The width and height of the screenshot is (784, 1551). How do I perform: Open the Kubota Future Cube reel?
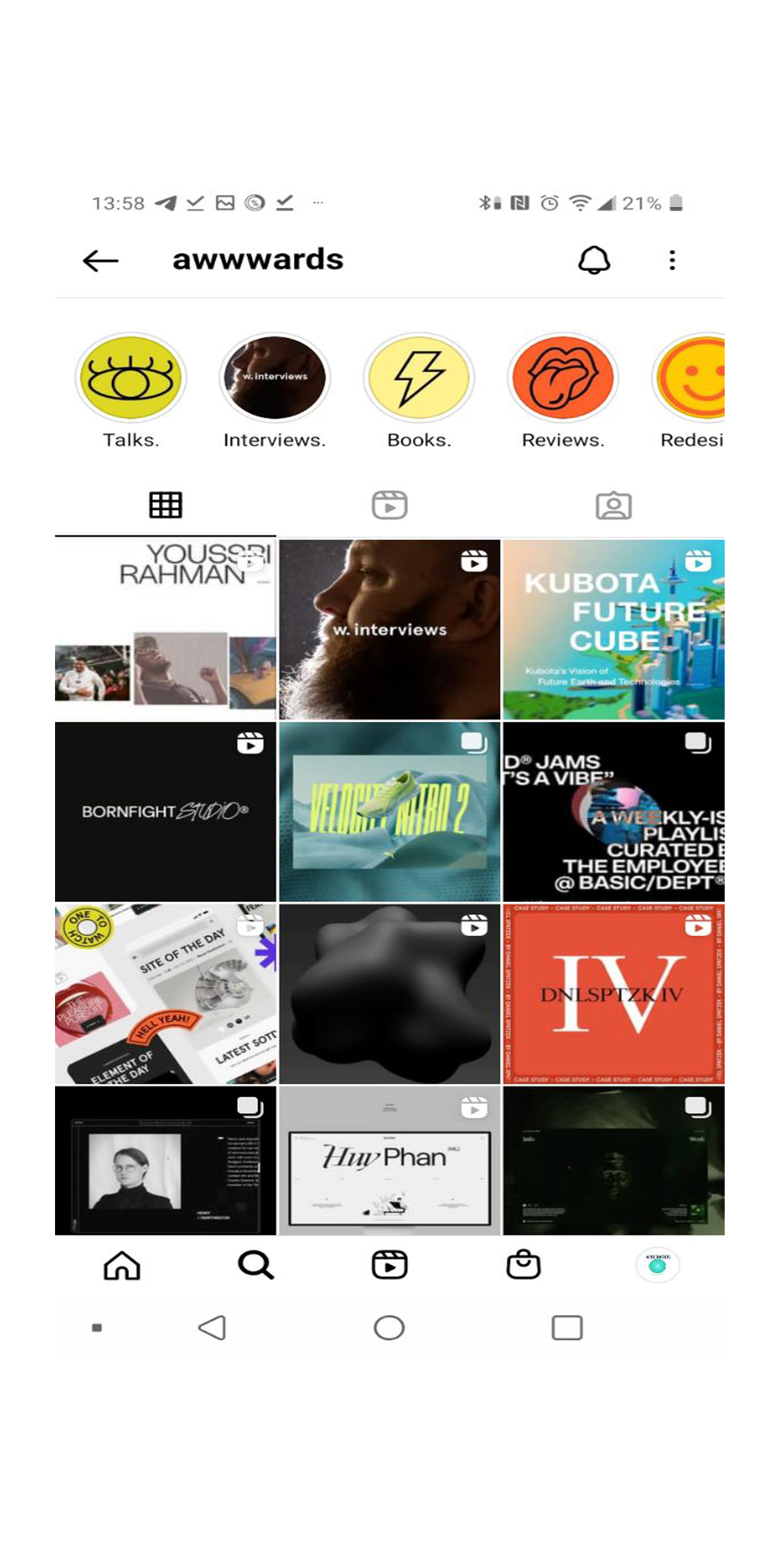(x=613, y=629)
